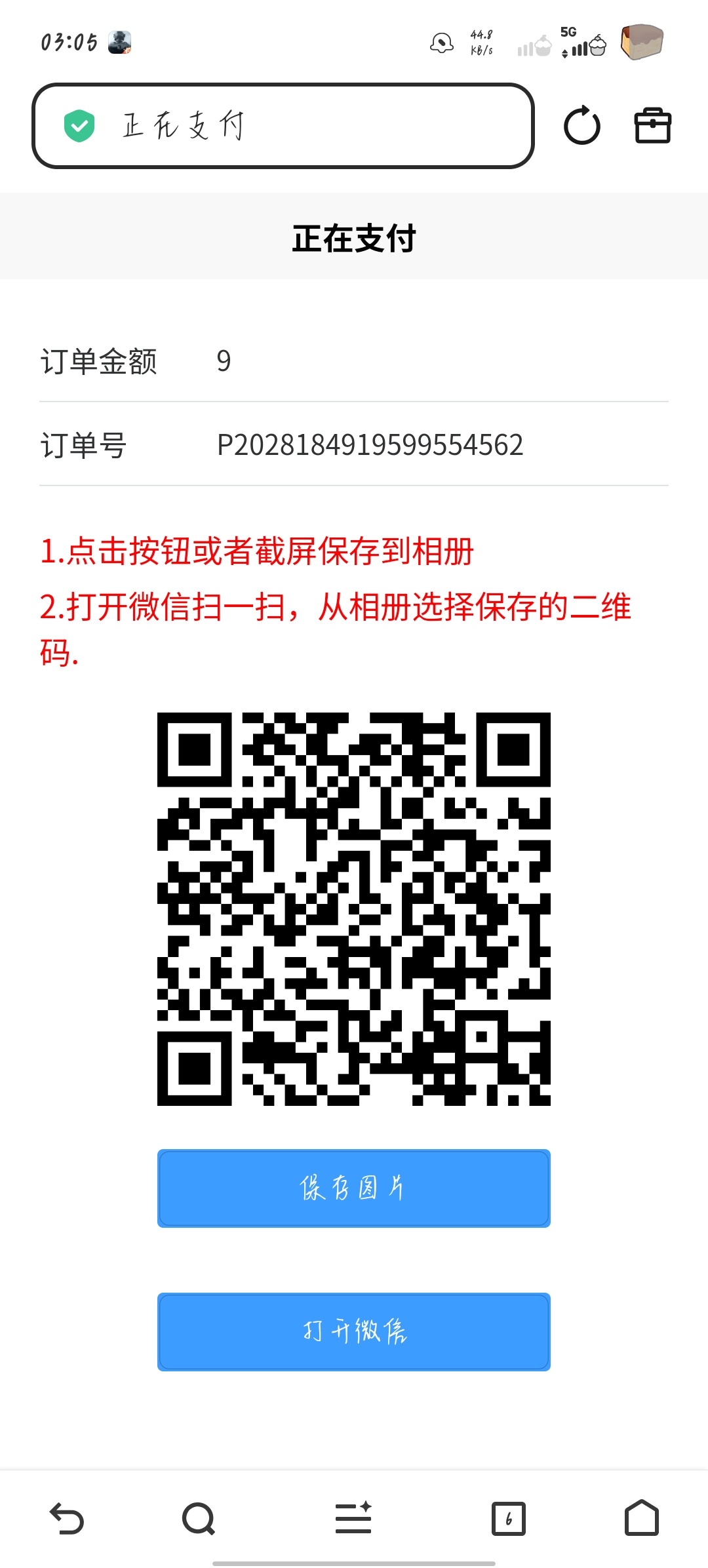The image size is (708, 1568).
Task: Launch WeChat via 打开微信 button
Action: click(353, 1331)
